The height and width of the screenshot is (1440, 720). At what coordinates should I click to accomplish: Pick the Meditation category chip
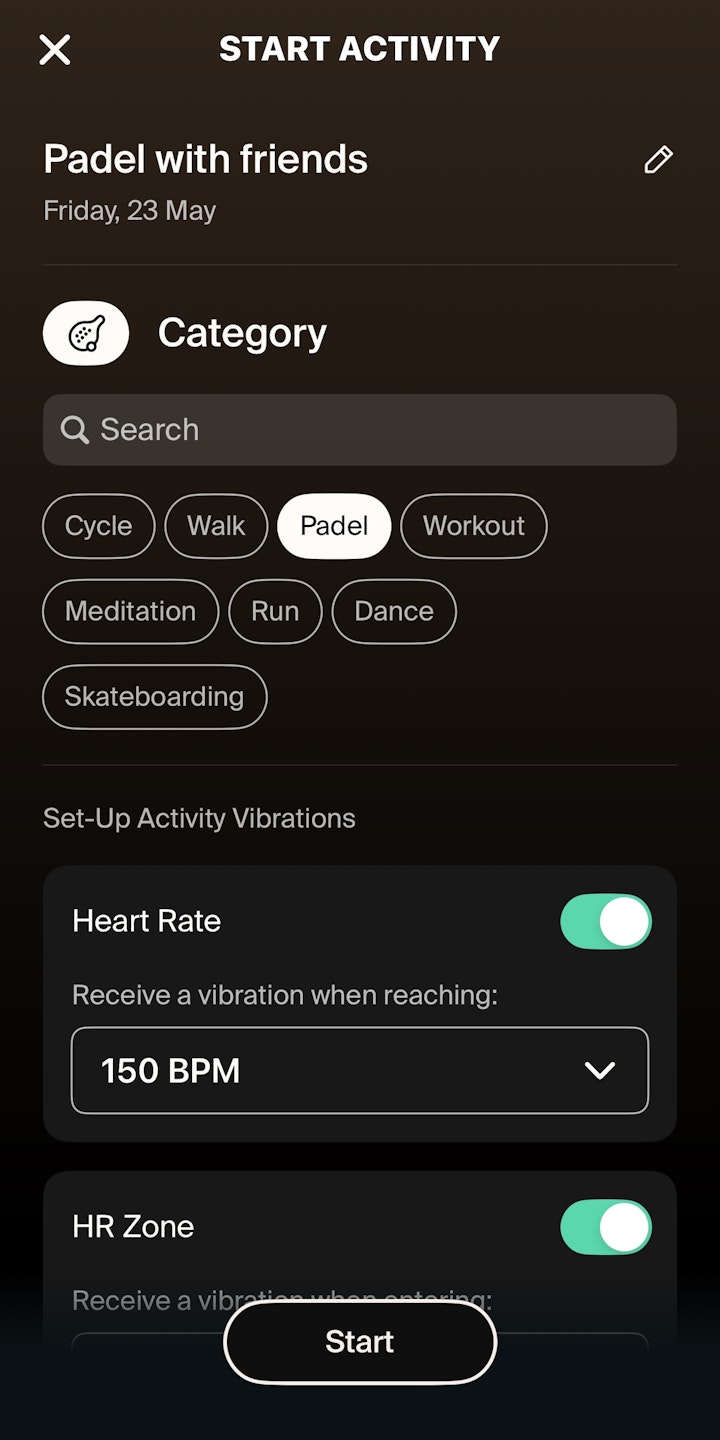[131, 611]
